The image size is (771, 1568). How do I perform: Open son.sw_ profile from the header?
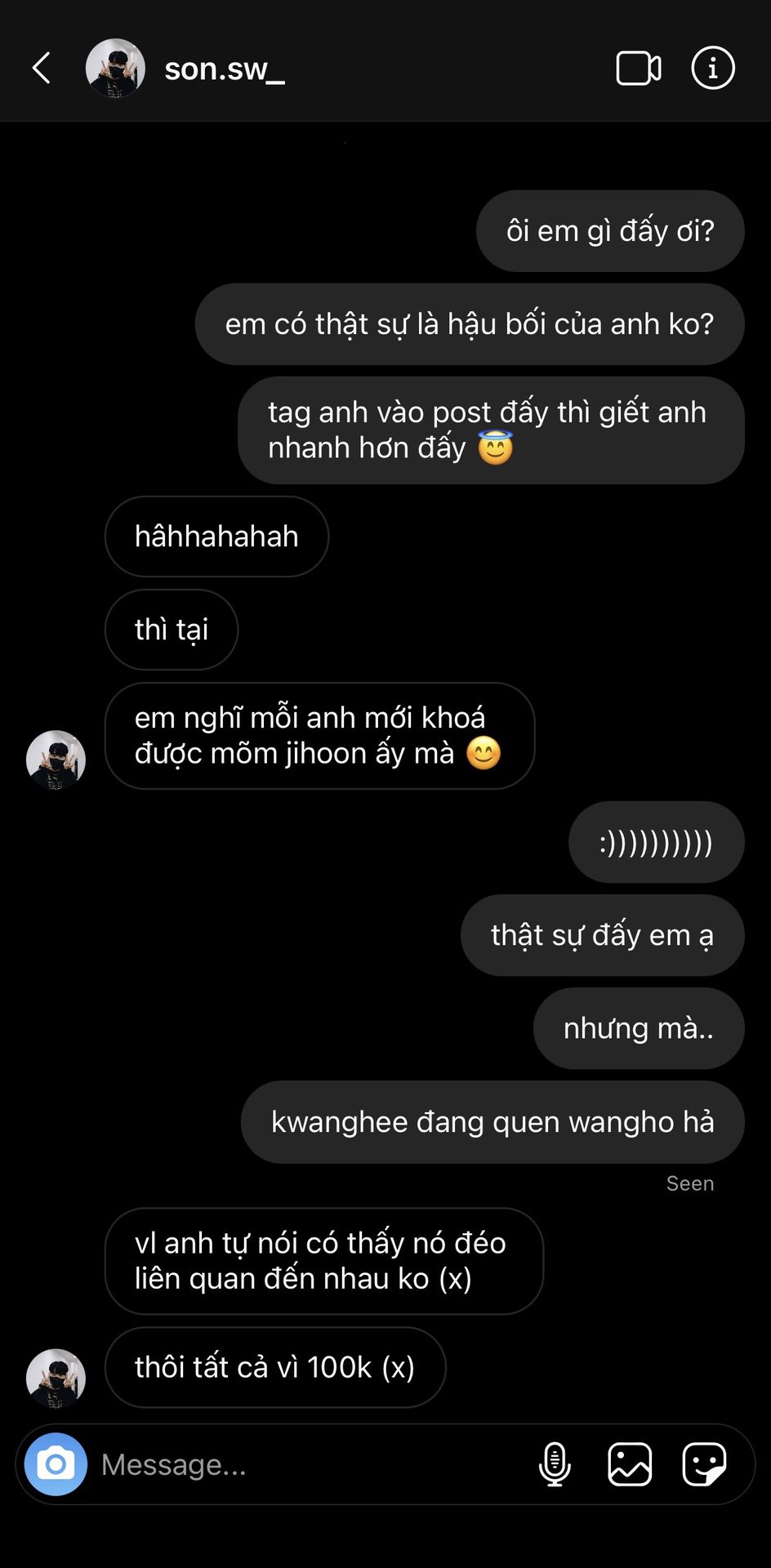pyautogui.click(x=224, y=69)
